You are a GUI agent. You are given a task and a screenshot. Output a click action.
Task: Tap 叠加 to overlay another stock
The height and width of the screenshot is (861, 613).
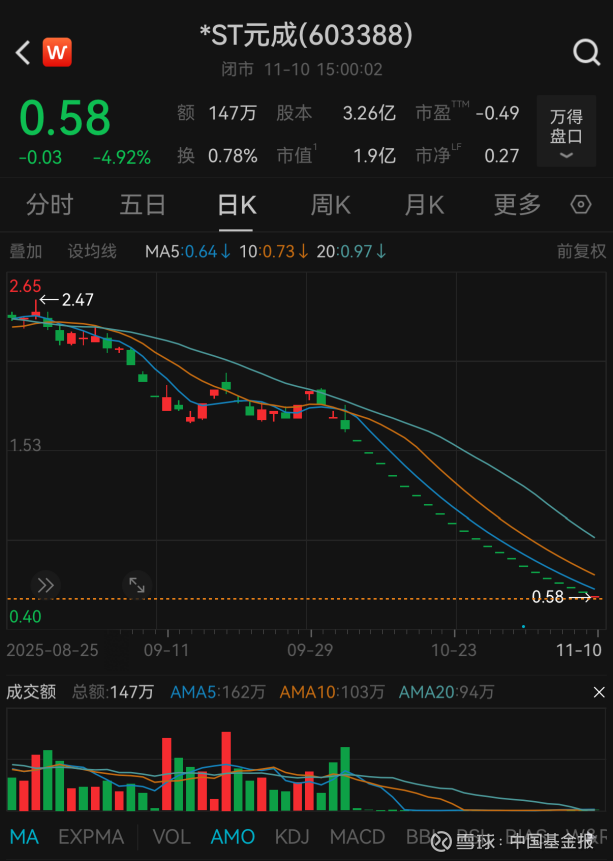(x=26, y=252)
